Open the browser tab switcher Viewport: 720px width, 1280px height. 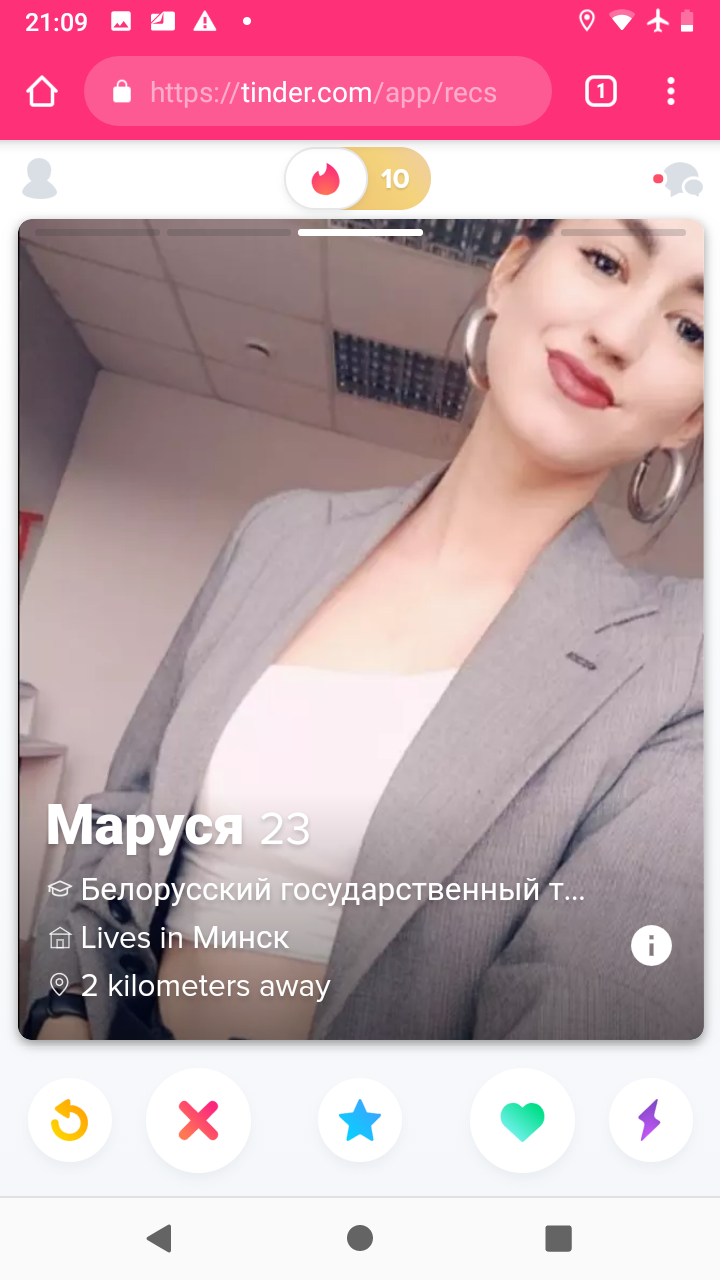(x=600, y=92)
